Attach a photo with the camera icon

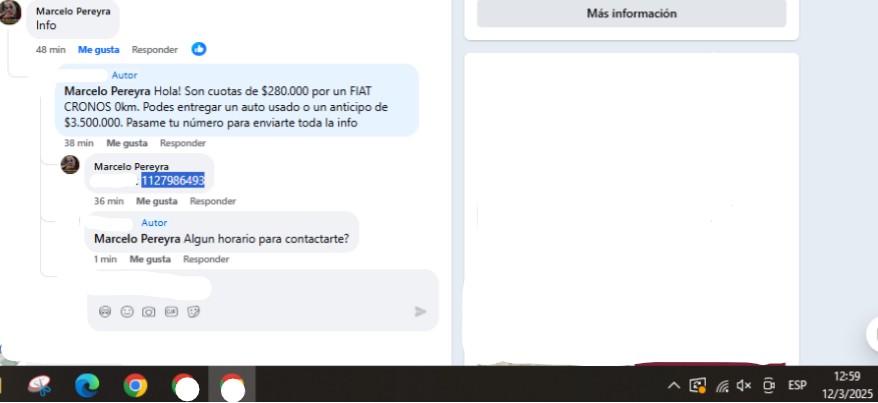(149, 312)
